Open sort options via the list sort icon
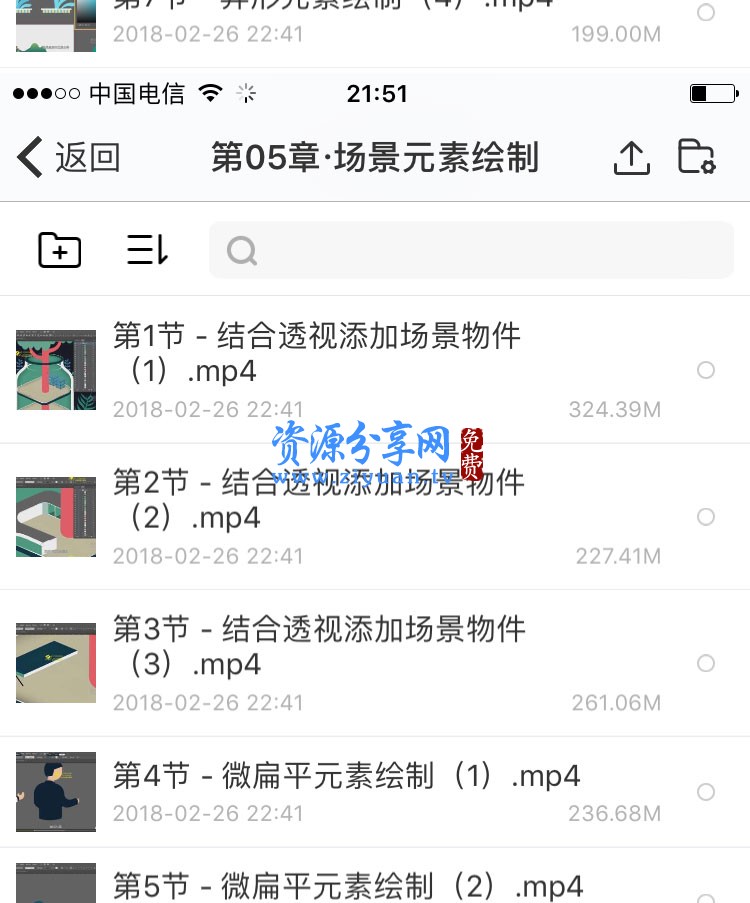 pyautogui.click(x=146, y=251)
